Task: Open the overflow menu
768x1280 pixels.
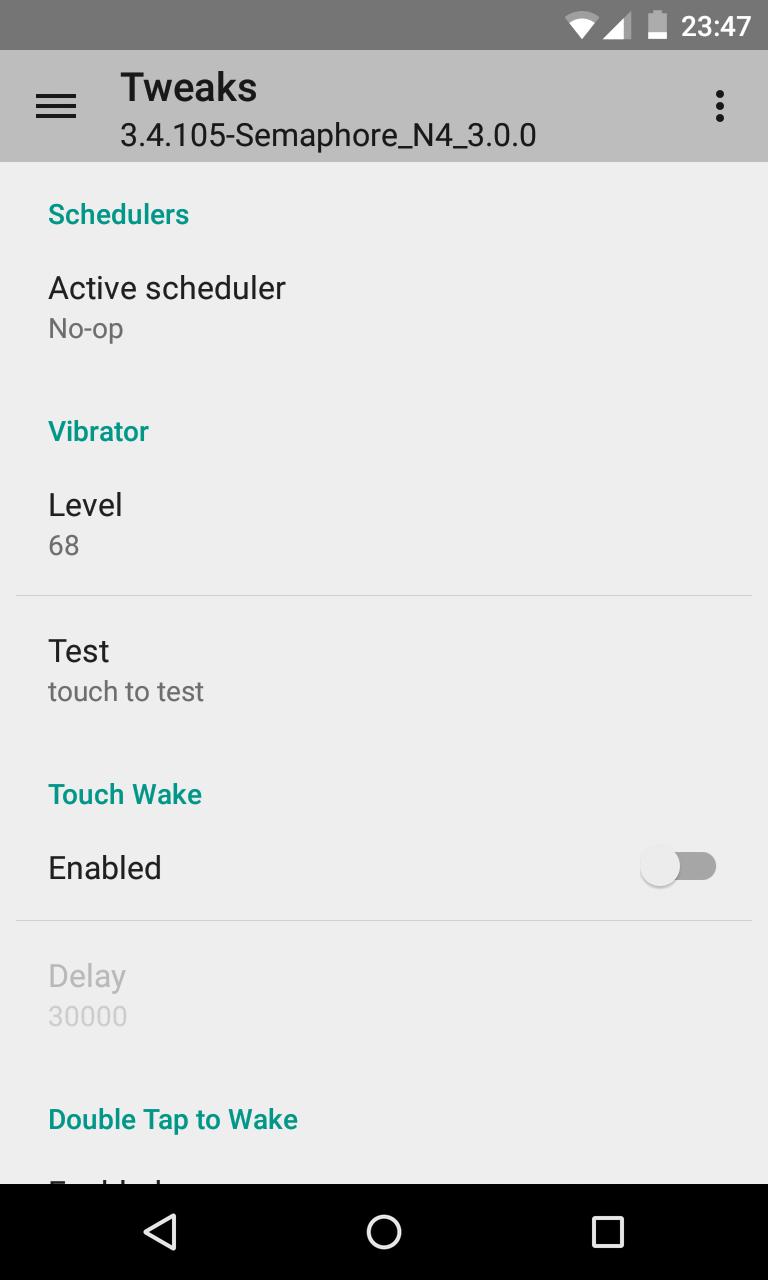Action: [719, 106]
